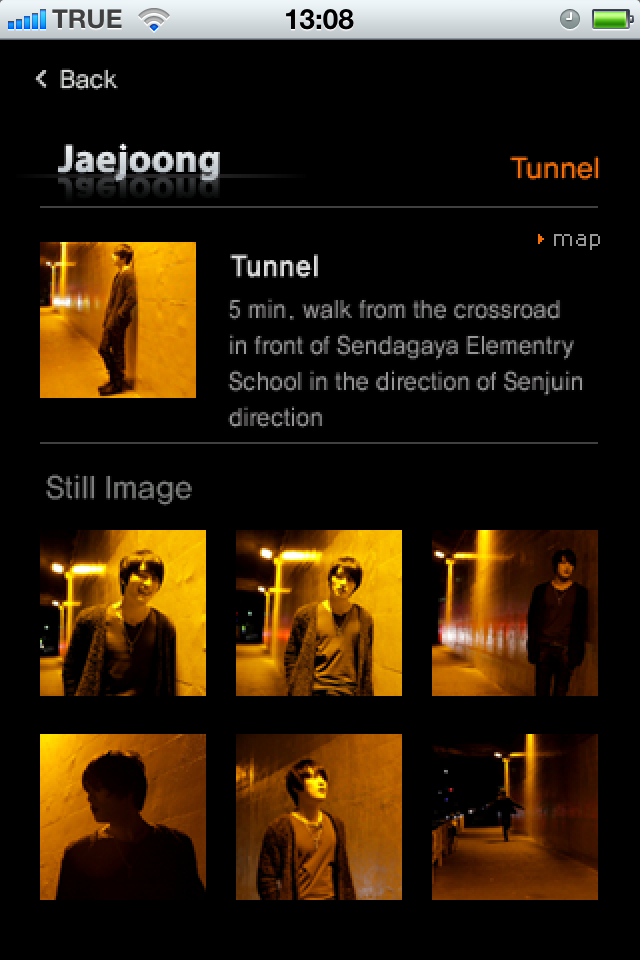Open still image of distant figure running
Image resolution: width=640 pixels, height=960 pixels.
[x=515, y=817]
